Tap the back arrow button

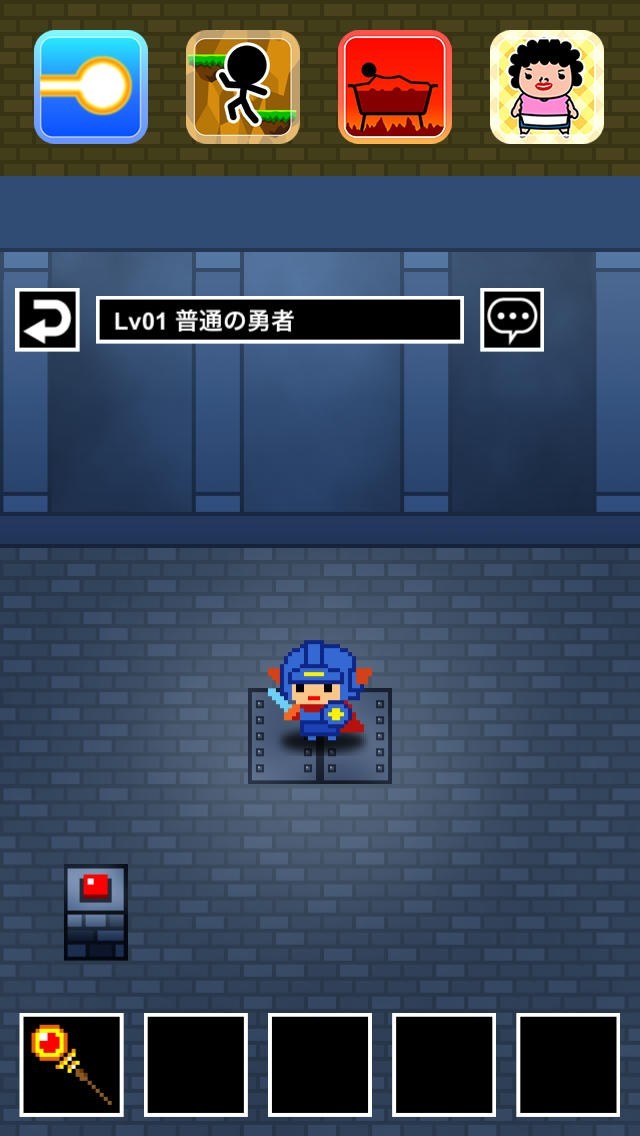click(x=47, y=320)
